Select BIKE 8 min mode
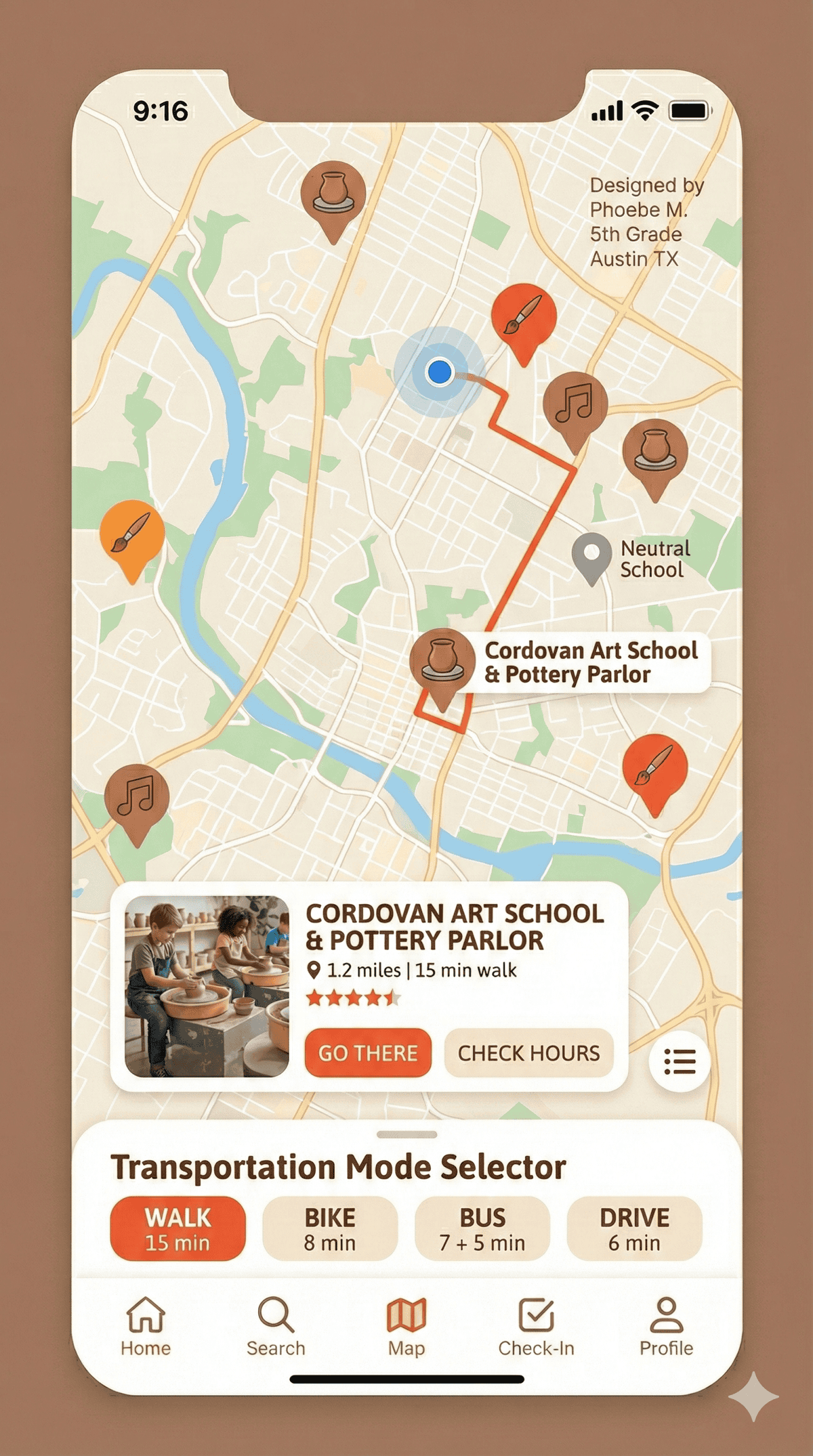813x1456 pixels. 330,1229
